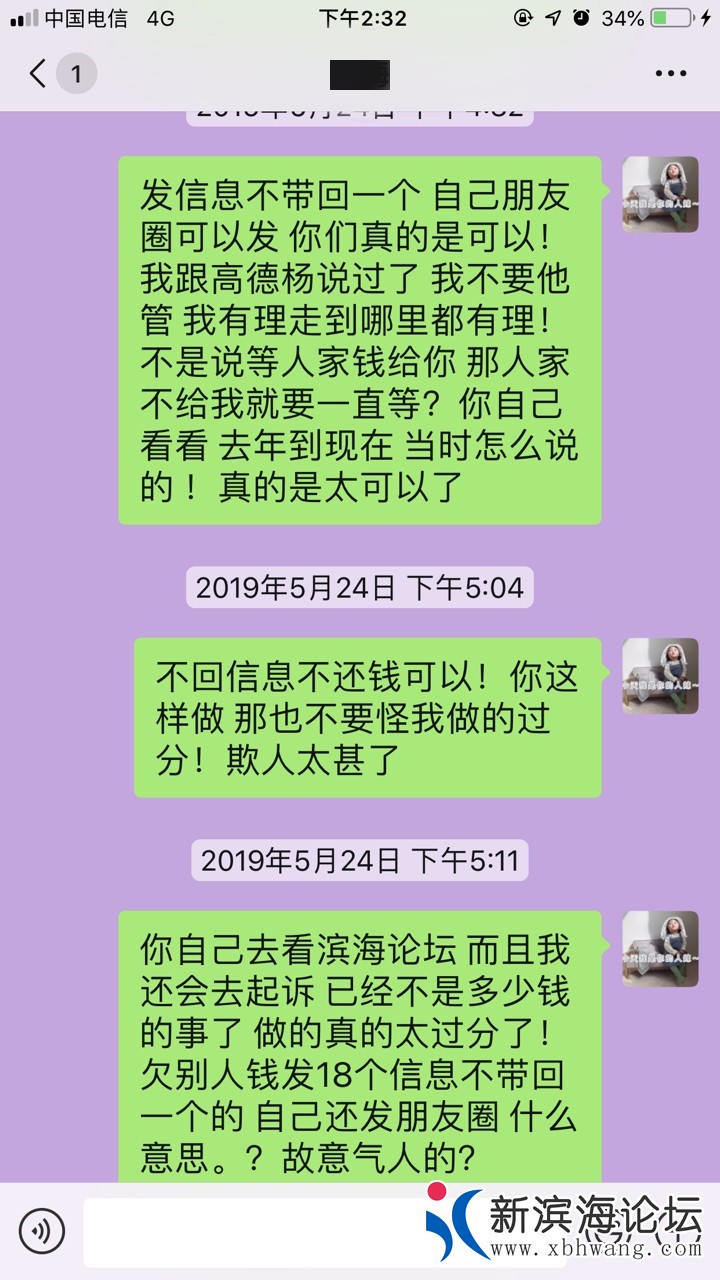Go back to the chat list

coord(40,74)
